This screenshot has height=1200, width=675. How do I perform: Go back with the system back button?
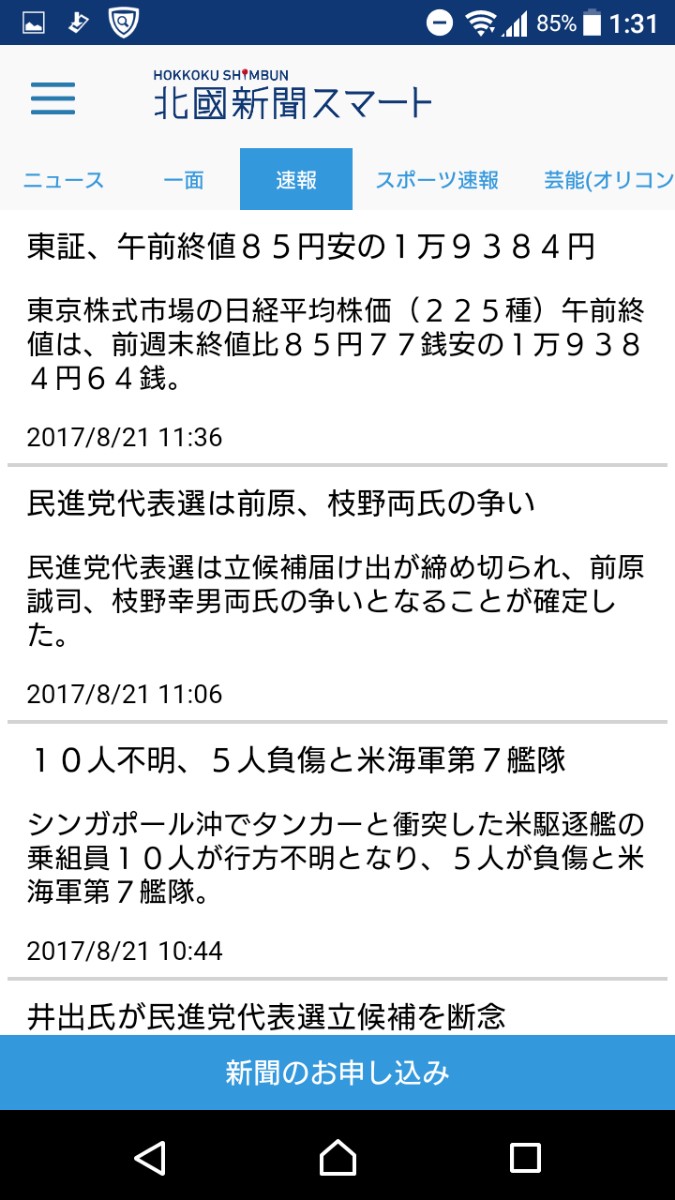click(149, 1157)
